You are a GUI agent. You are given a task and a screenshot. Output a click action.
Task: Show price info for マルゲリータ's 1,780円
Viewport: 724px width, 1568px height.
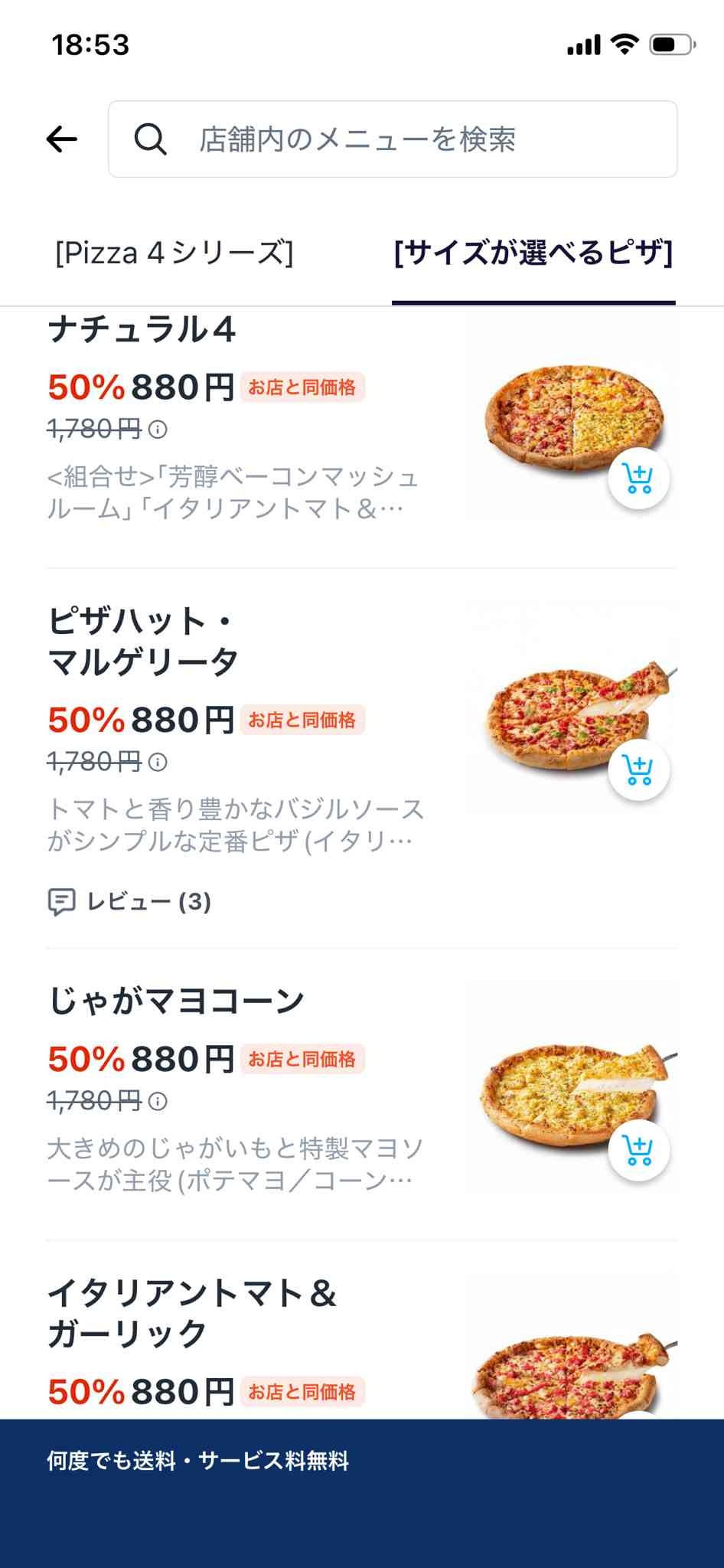[x=158, y=763]
